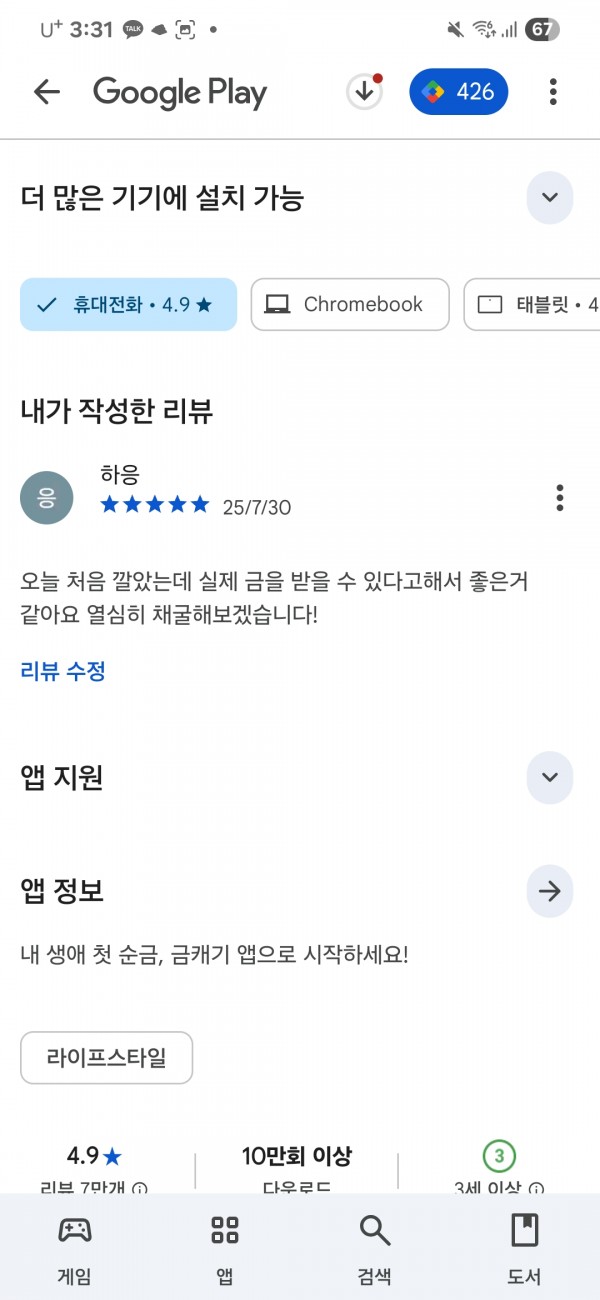The width and height of the screenshot is (600, 1300).
Task: Open options menu for my review
Action: pos(560,497)
